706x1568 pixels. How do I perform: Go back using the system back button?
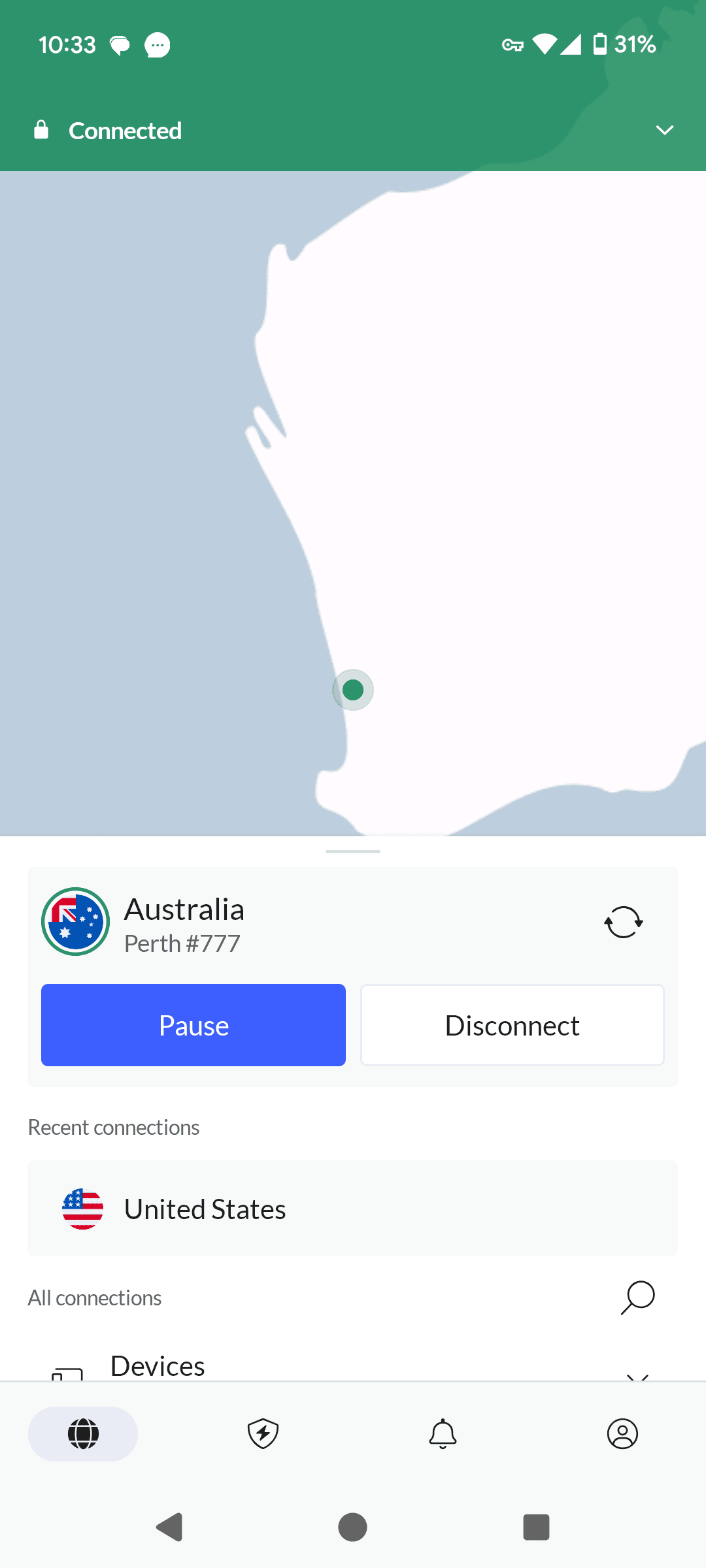169,1527
